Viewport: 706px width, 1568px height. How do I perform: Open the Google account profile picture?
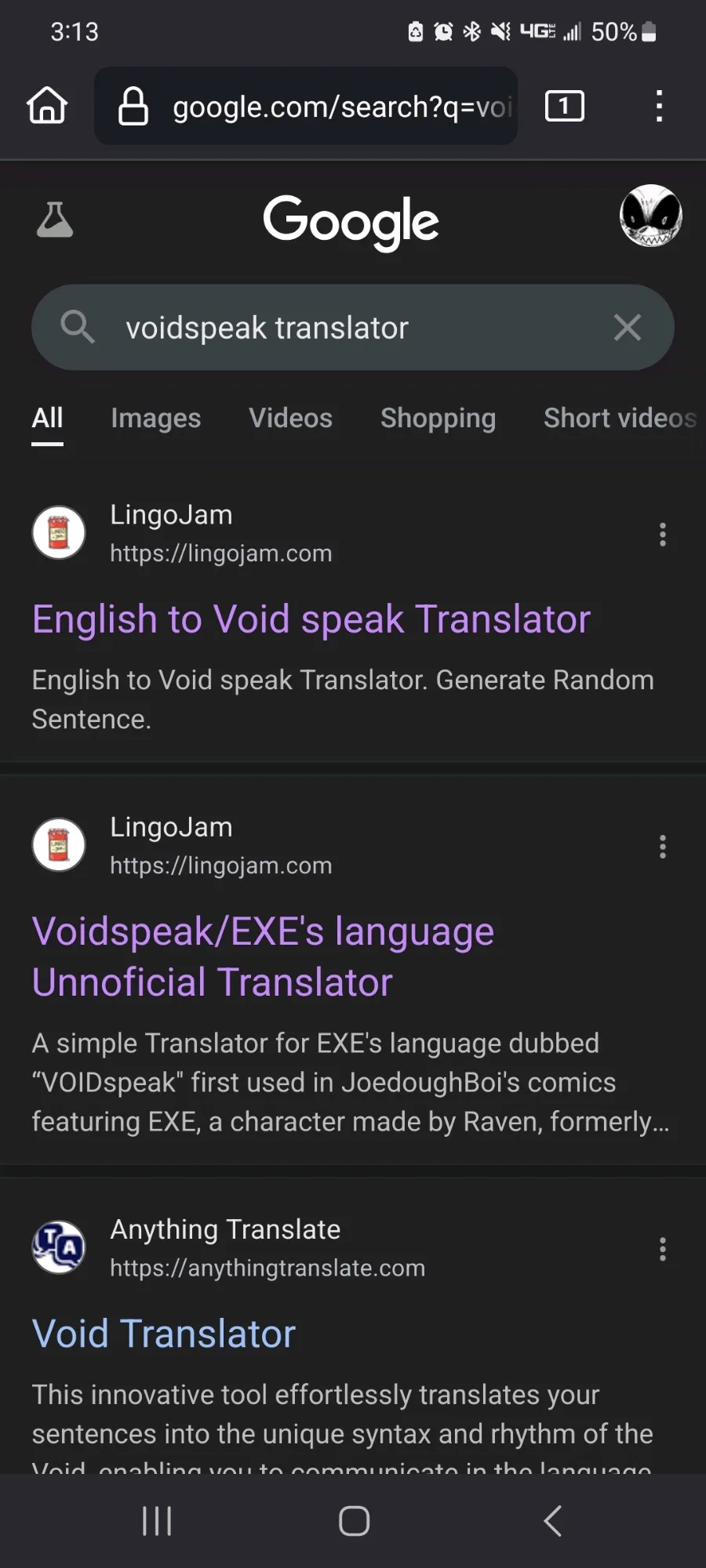click(x=651, y=216)
